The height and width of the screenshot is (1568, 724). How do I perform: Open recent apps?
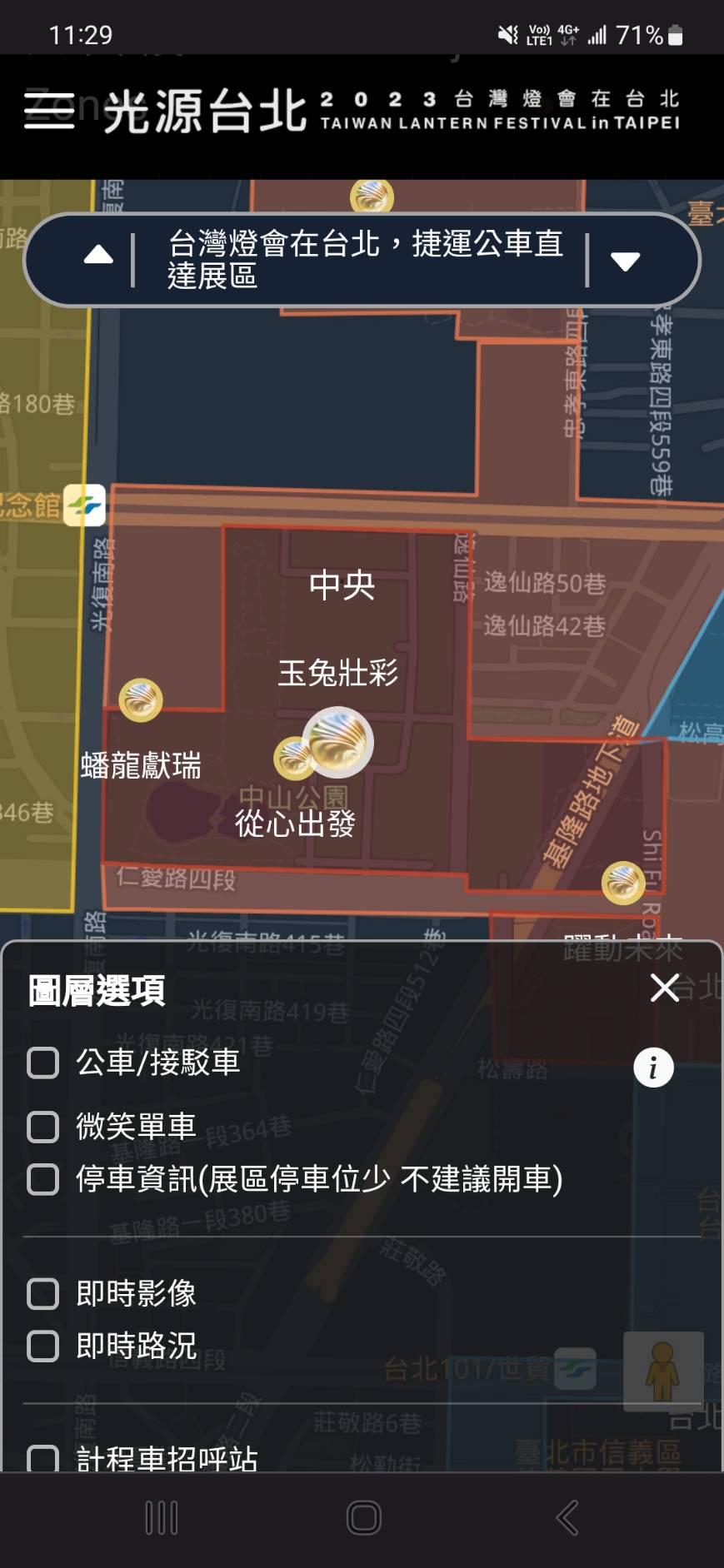(x=162, y=1518)
